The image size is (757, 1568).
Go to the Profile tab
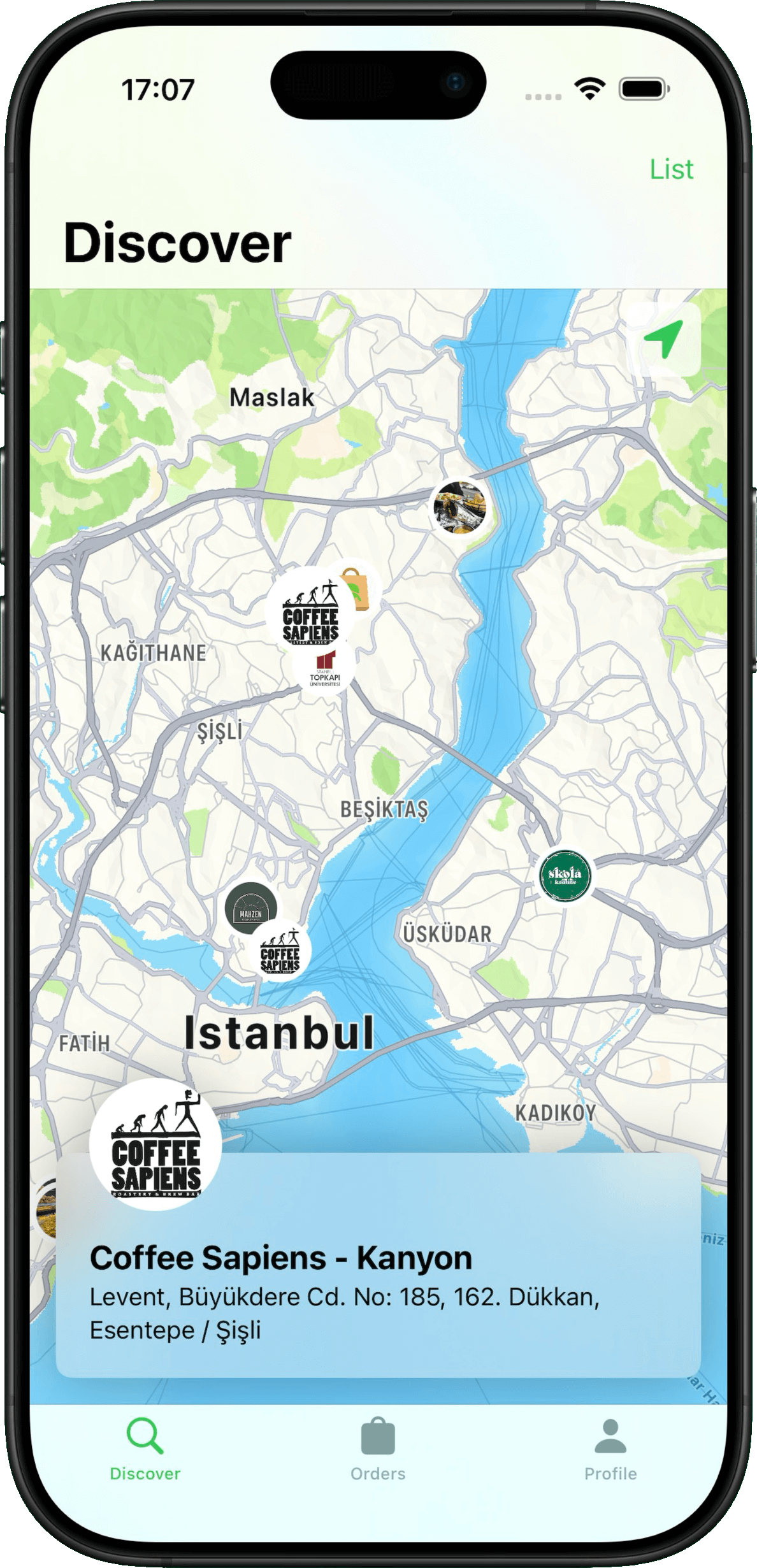610,1458
